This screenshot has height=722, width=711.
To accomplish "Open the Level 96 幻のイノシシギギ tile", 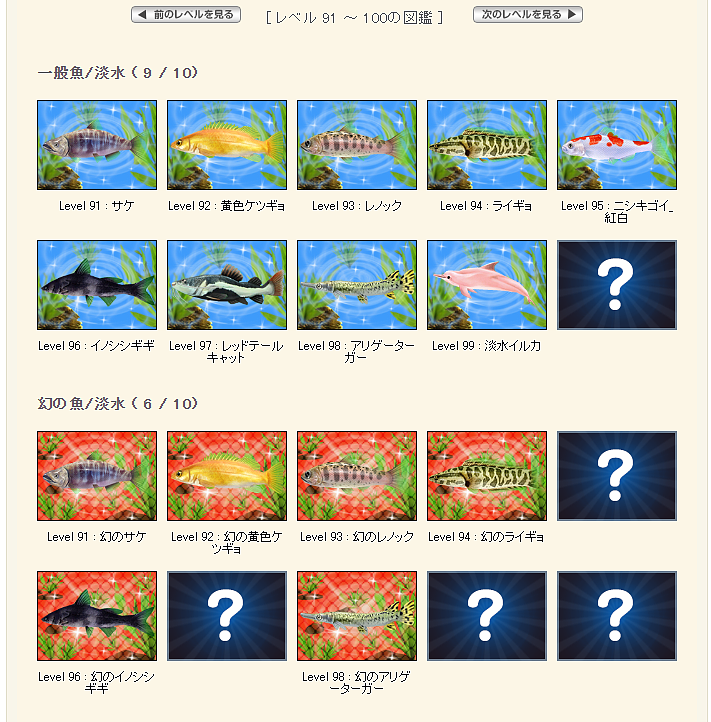I will pyautogui.click(x=97, y=616).
